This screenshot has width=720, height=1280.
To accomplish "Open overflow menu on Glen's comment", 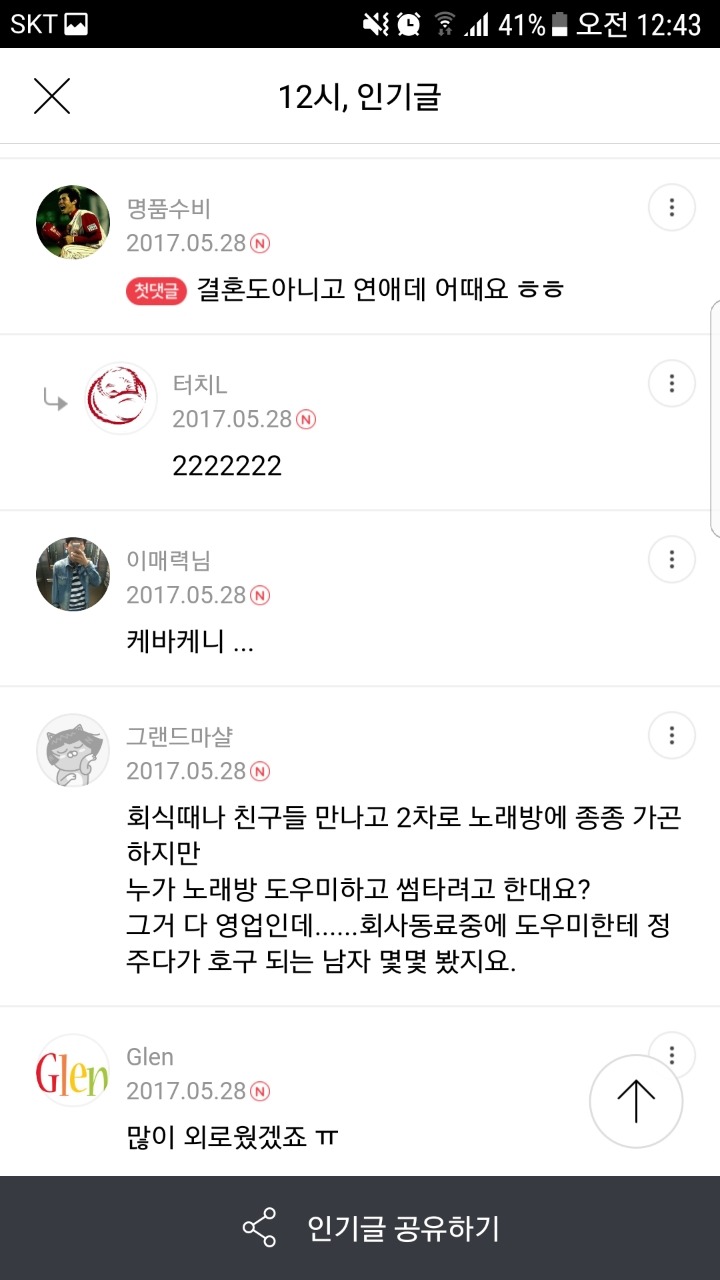I will pos(672,1048).
